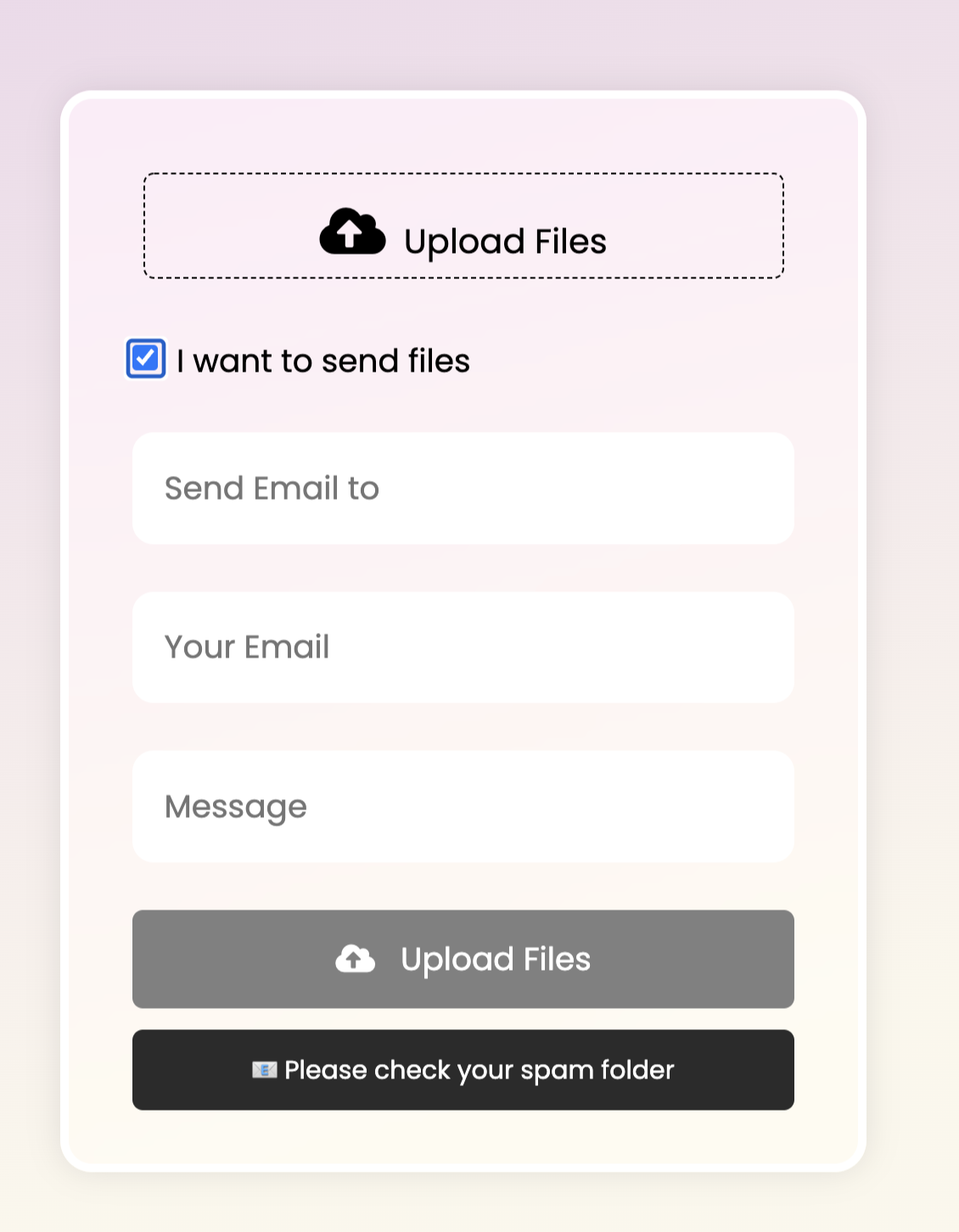
Task: Uncheck 'I want to send files' checkbox
Action: pyautogui.click(x=146, y=359)
